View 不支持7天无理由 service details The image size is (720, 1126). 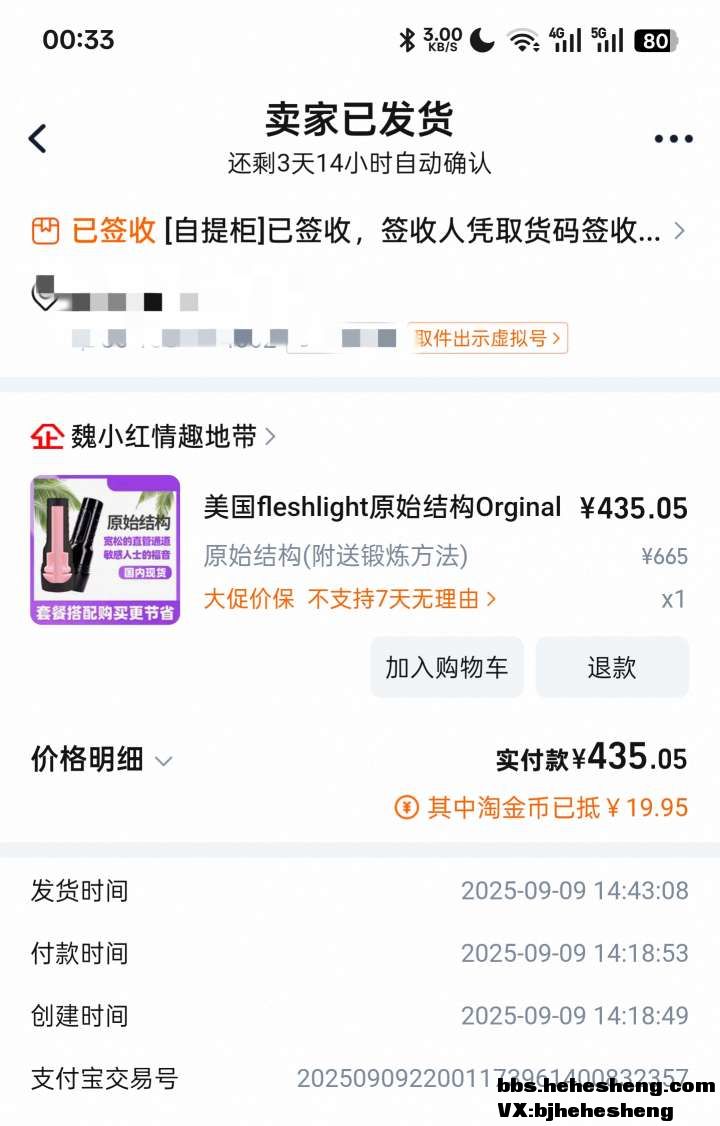401,599
